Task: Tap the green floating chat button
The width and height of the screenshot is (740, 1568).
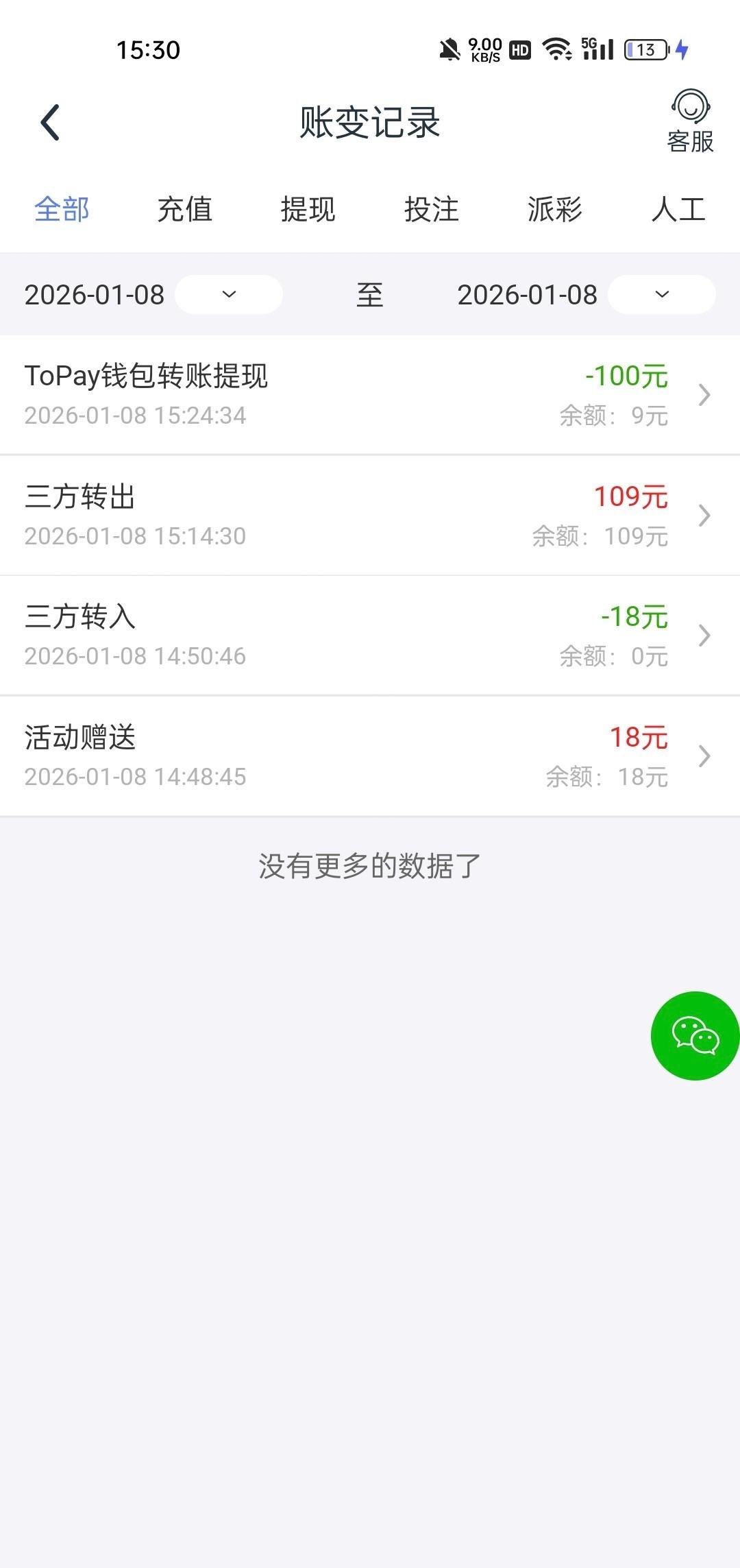Action: pyautogui.click(x=695, y=1035)
